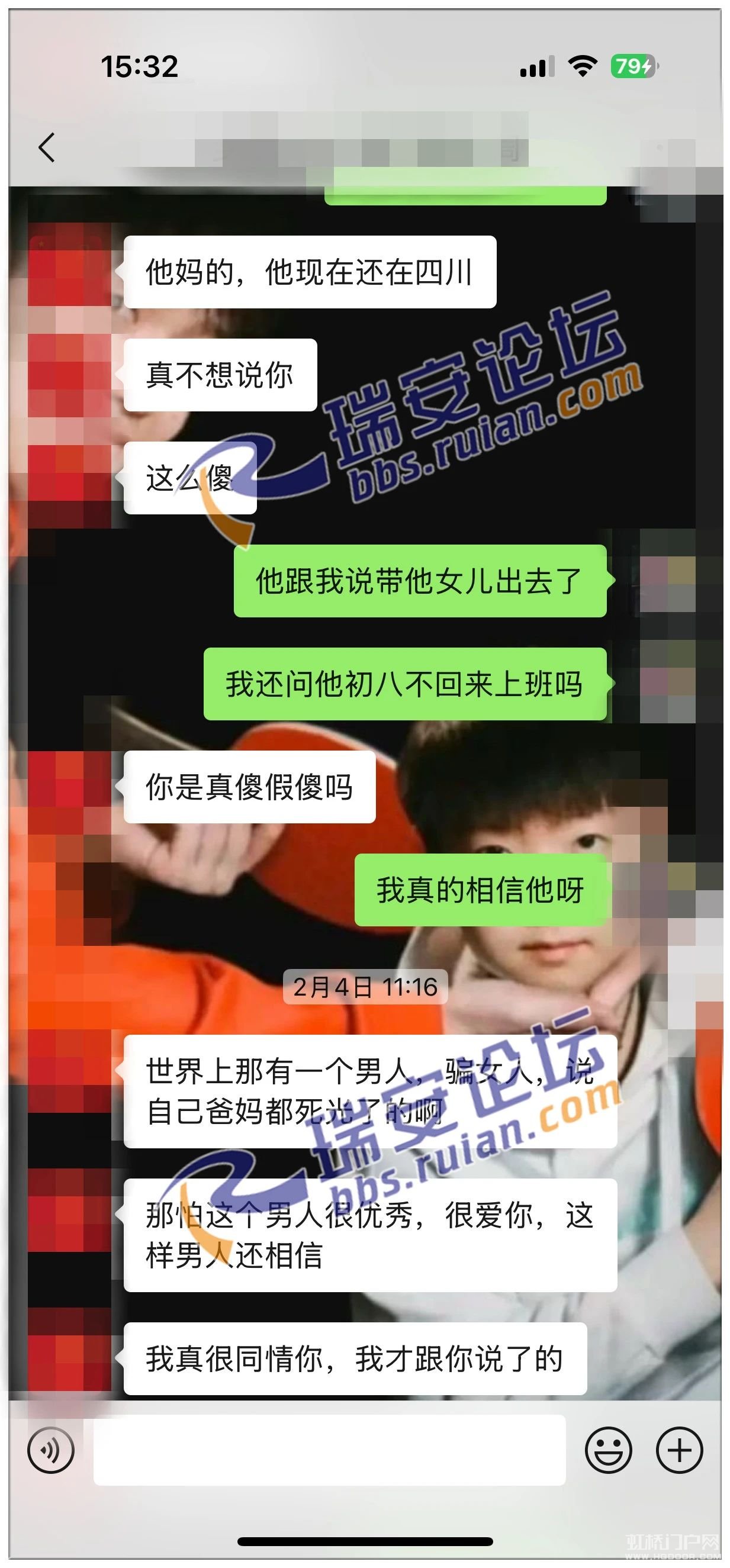Focus the message text field
This screenshot has height=1568, width=730.
pos(329,1451)
